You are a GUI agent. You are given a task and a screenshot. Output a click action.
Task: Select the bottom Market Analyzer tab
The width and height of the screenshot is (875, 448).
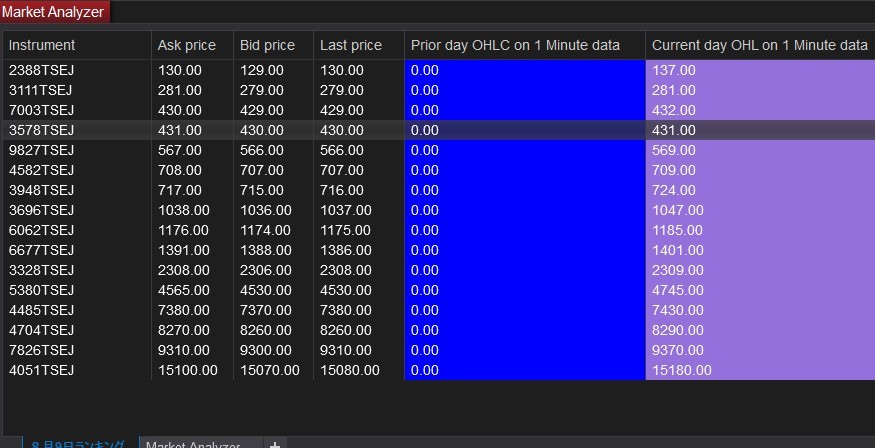193,443
